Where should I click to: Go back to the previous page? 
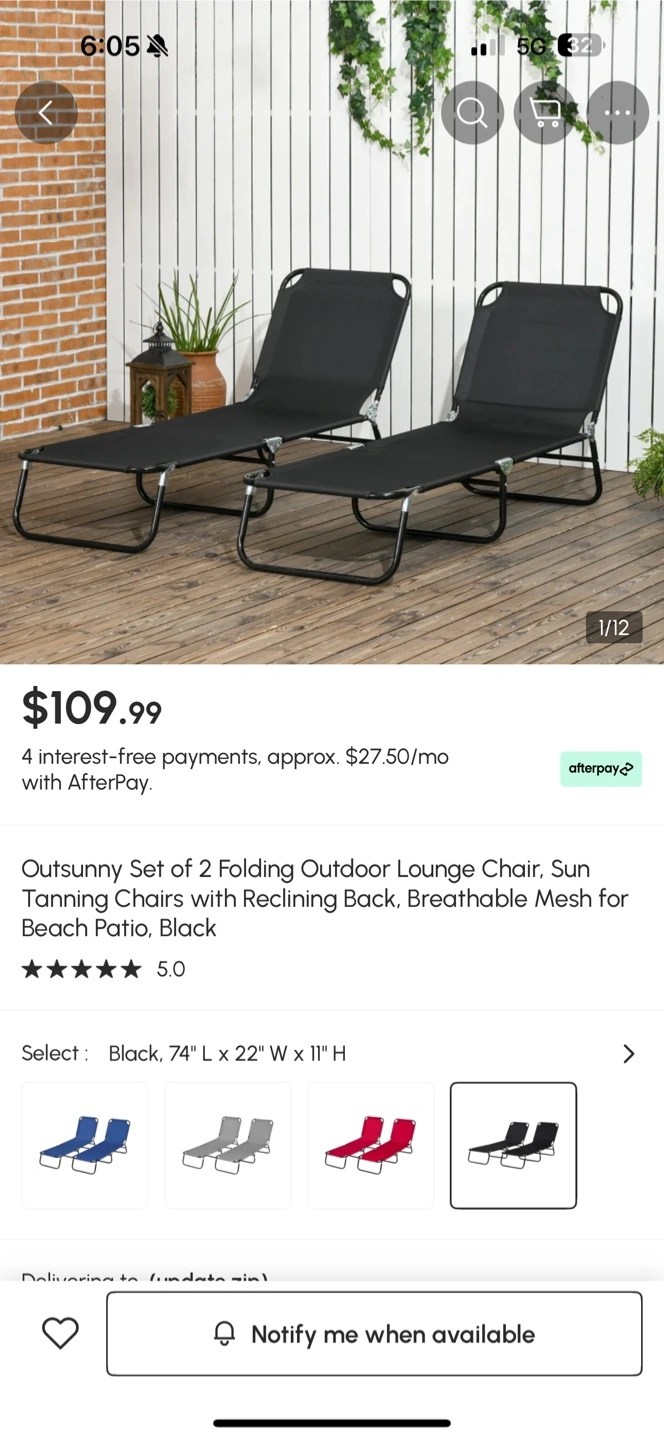point(46,112)
